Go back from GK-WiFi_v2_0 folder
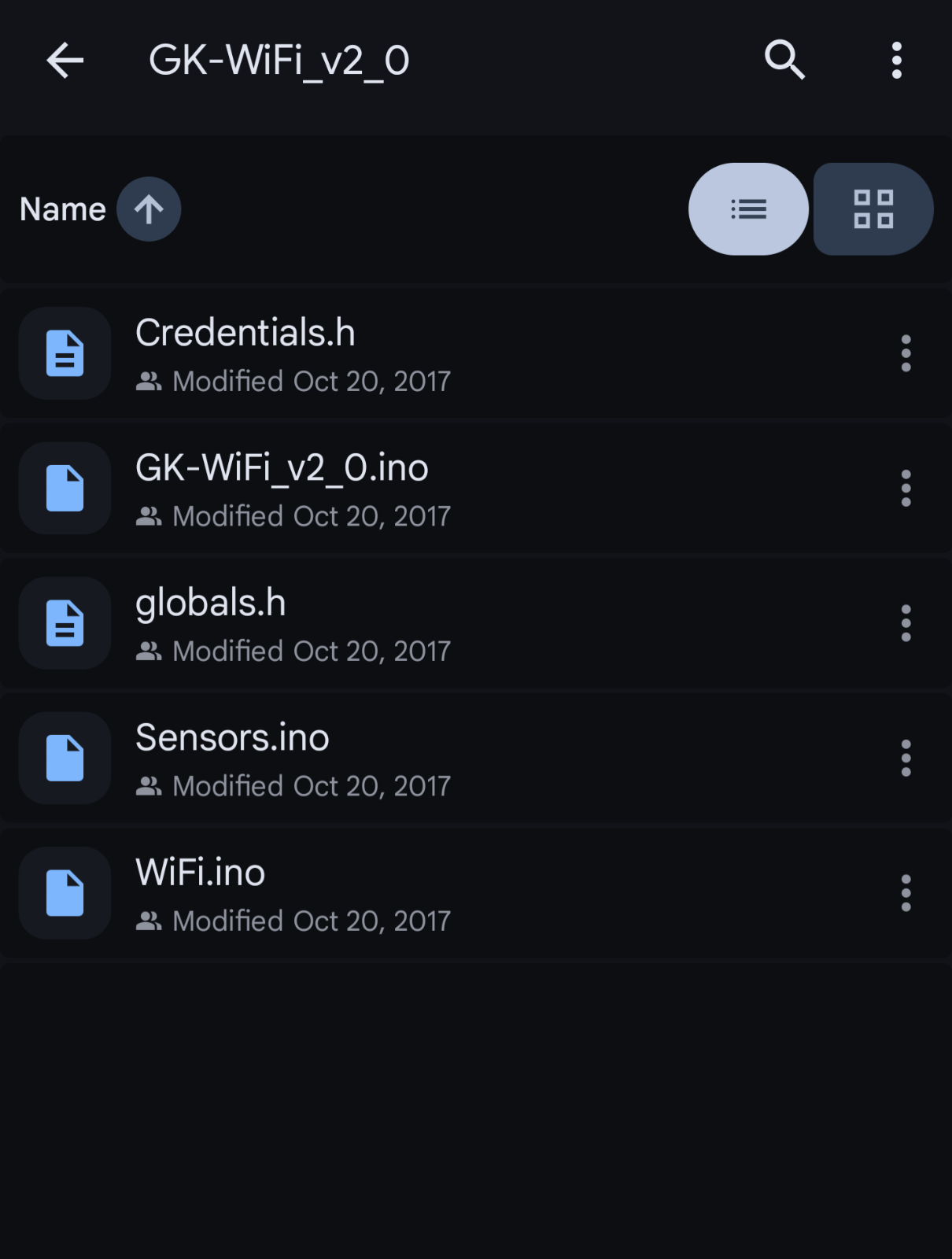The height and width of the screenshot is (1259, 952). coord(65,61)
